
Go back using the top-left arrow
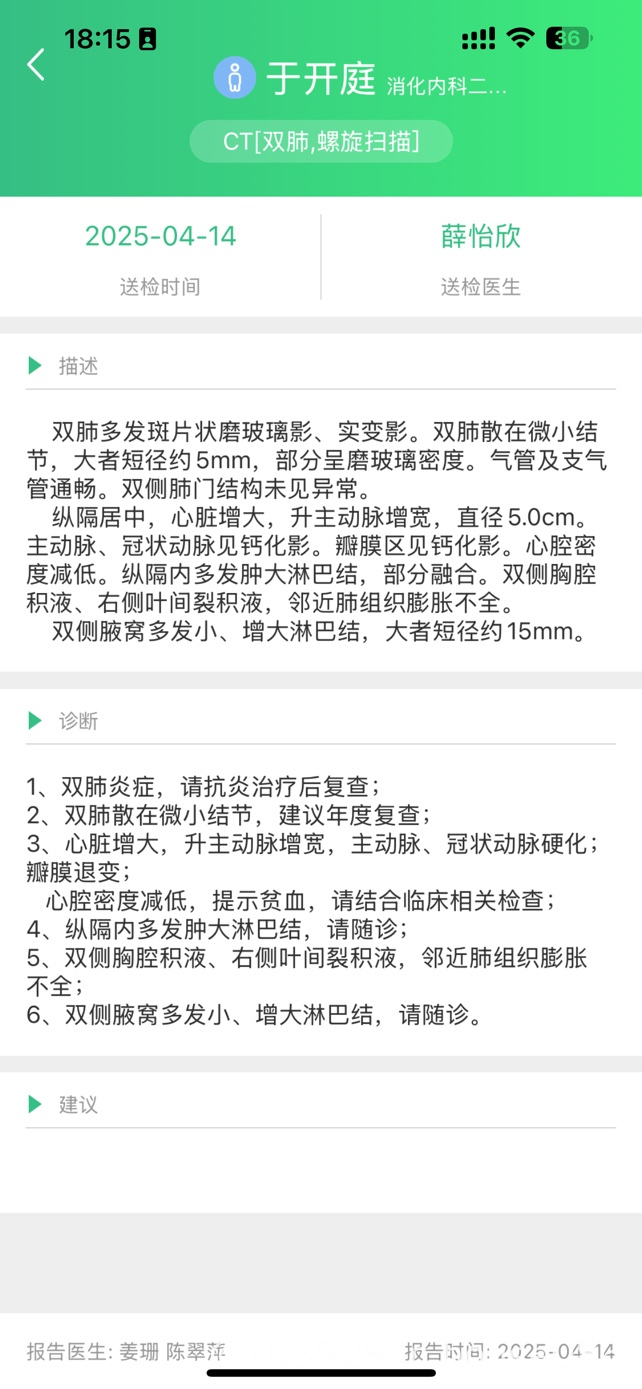pos(36,65)
